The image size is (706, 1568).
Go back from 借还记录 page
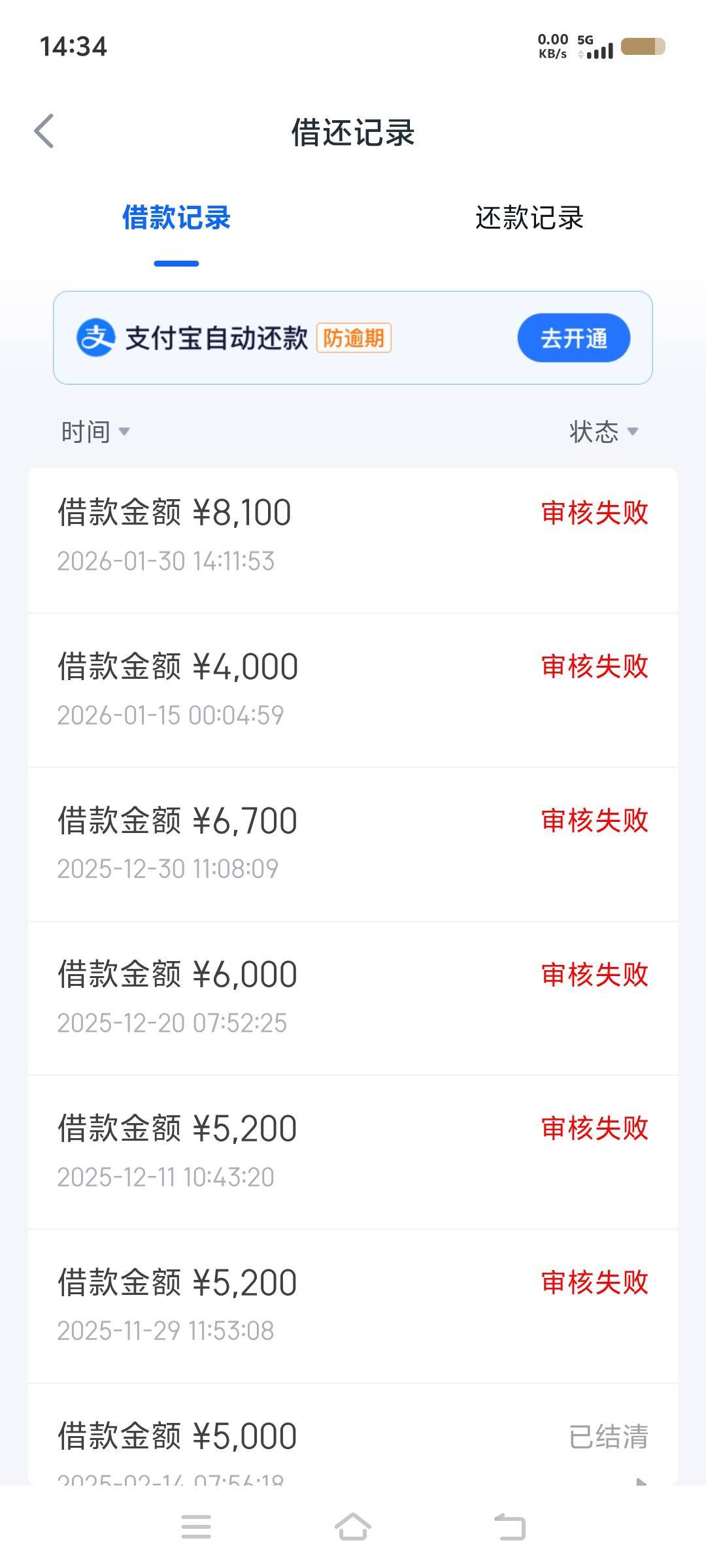click(x=44, y=131)
